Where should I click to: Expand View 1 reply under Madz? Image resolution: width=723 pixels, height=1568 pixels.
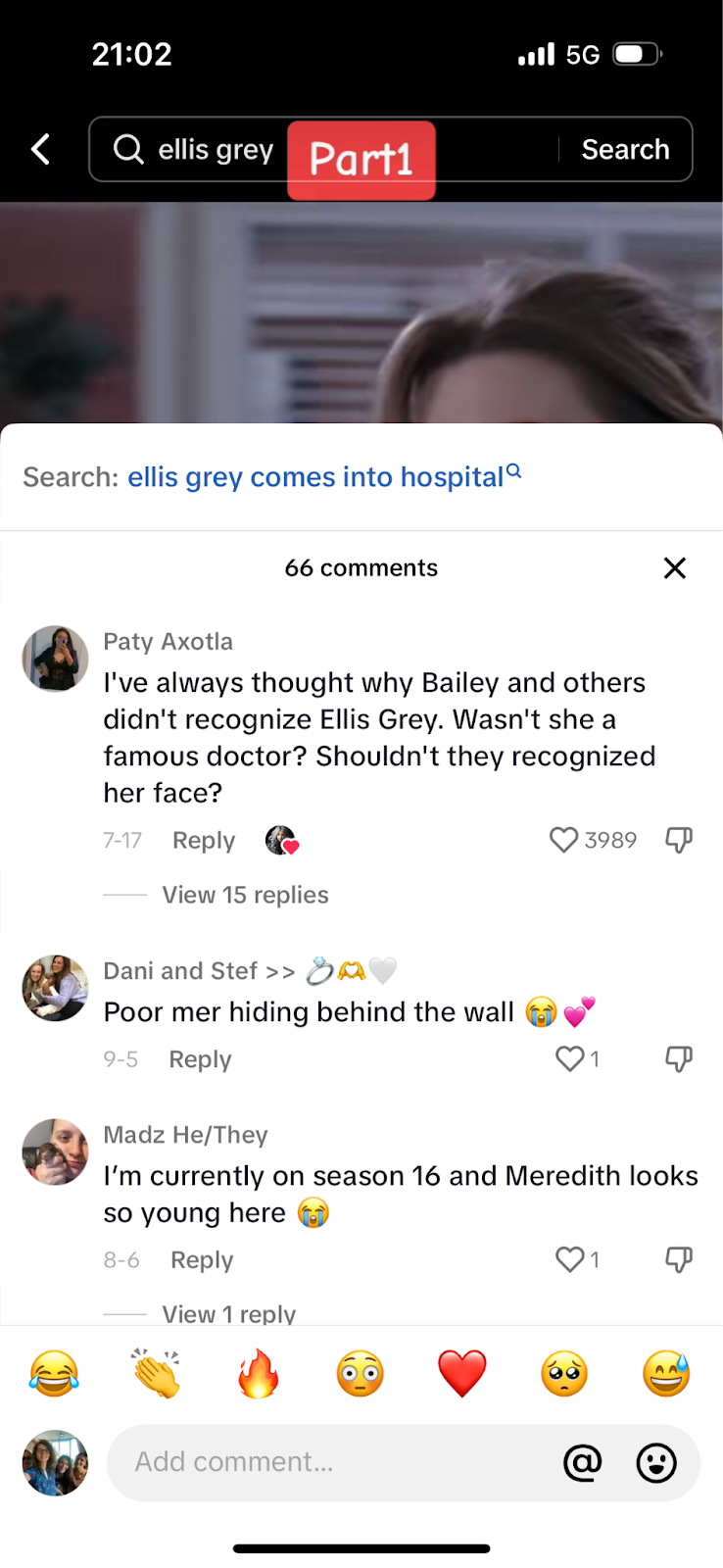[x=228, y=1313]
